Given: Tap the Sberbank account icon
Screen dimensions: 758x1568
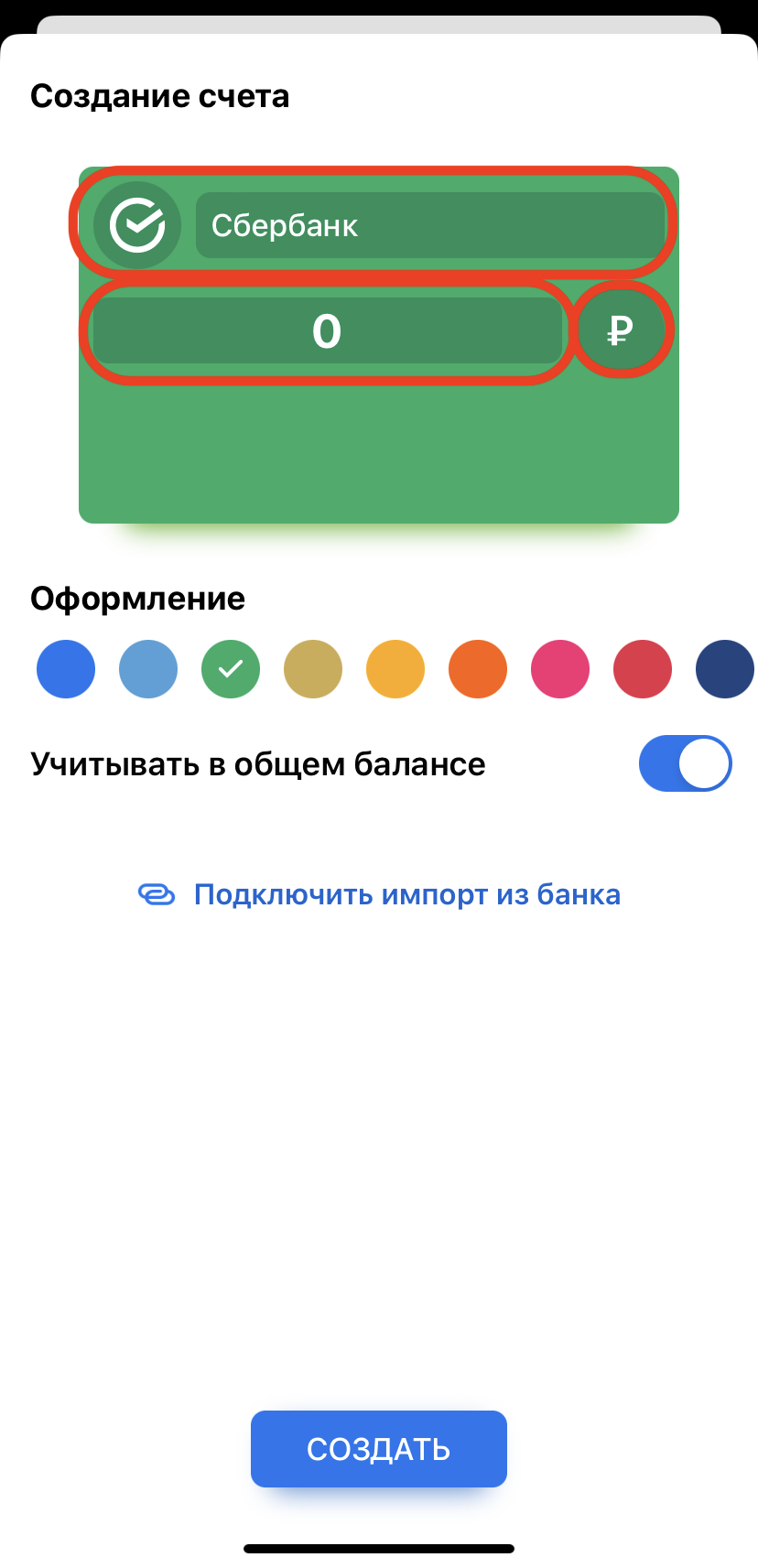Looking at the screenshot, I should click(x=137, y=225).
